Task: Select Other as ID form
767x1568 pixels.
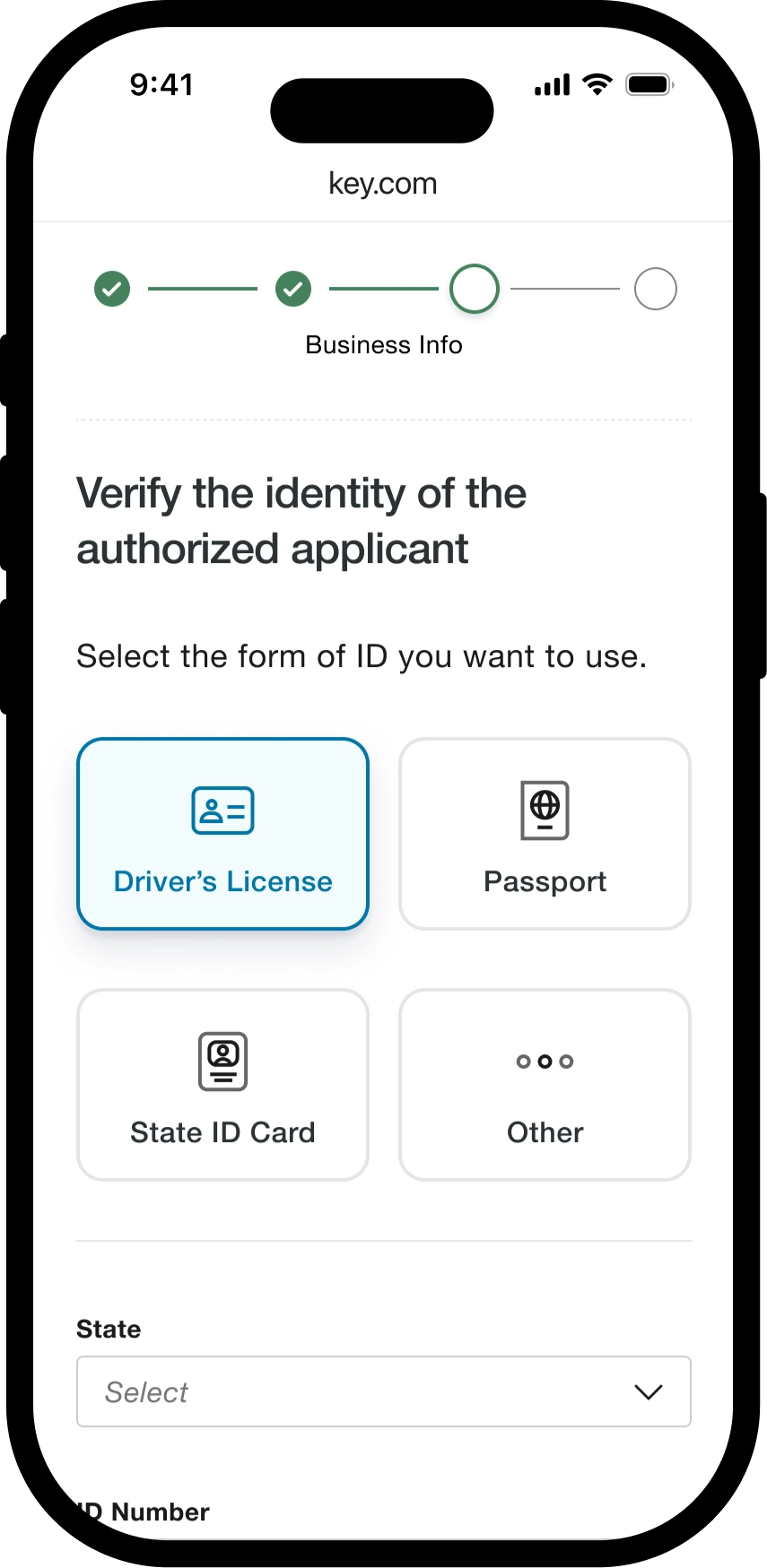Action: coord(545,1085)
